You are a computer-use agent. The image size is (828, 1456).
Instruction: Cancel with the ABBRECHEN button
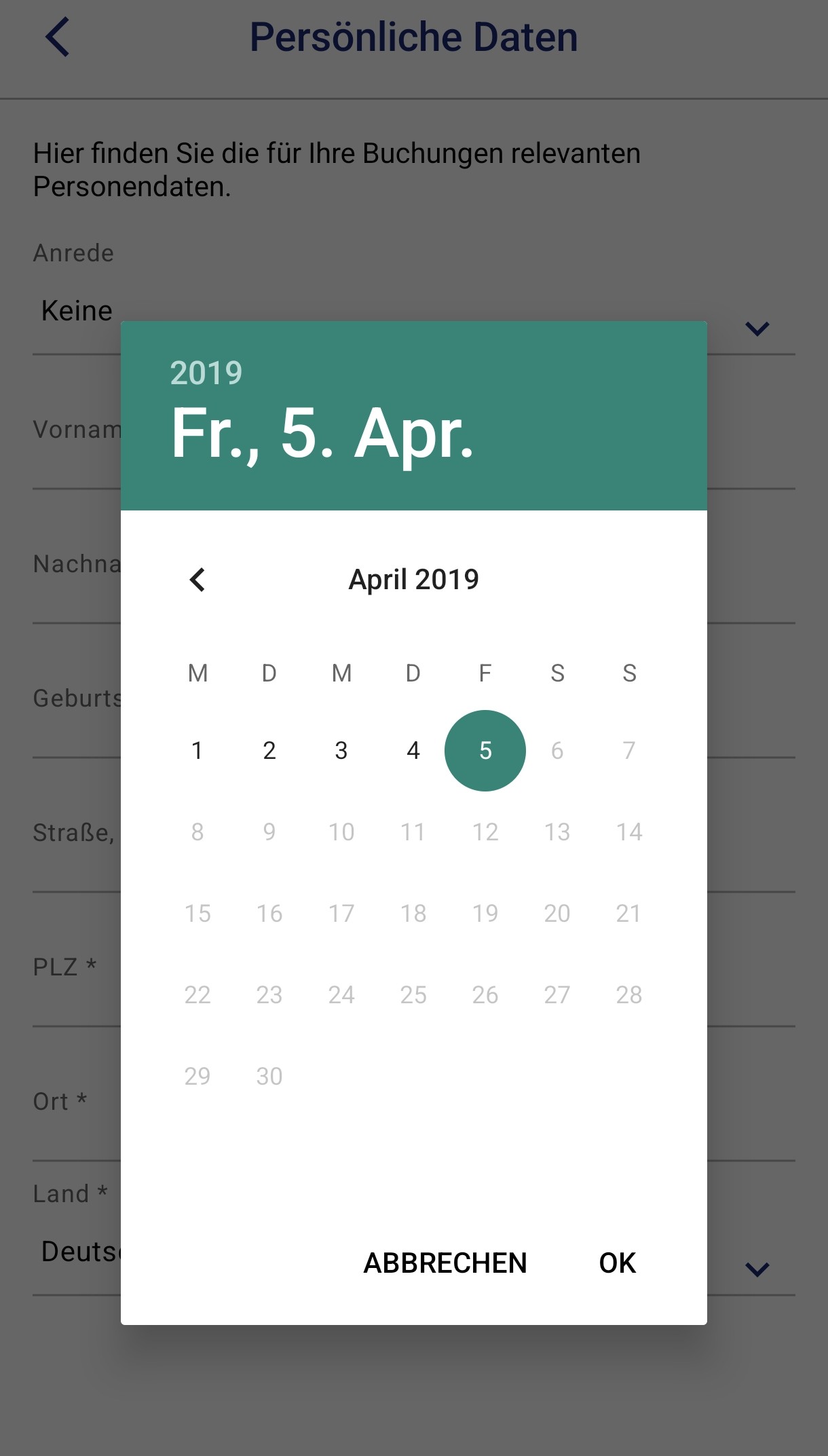click(445, 1263)
